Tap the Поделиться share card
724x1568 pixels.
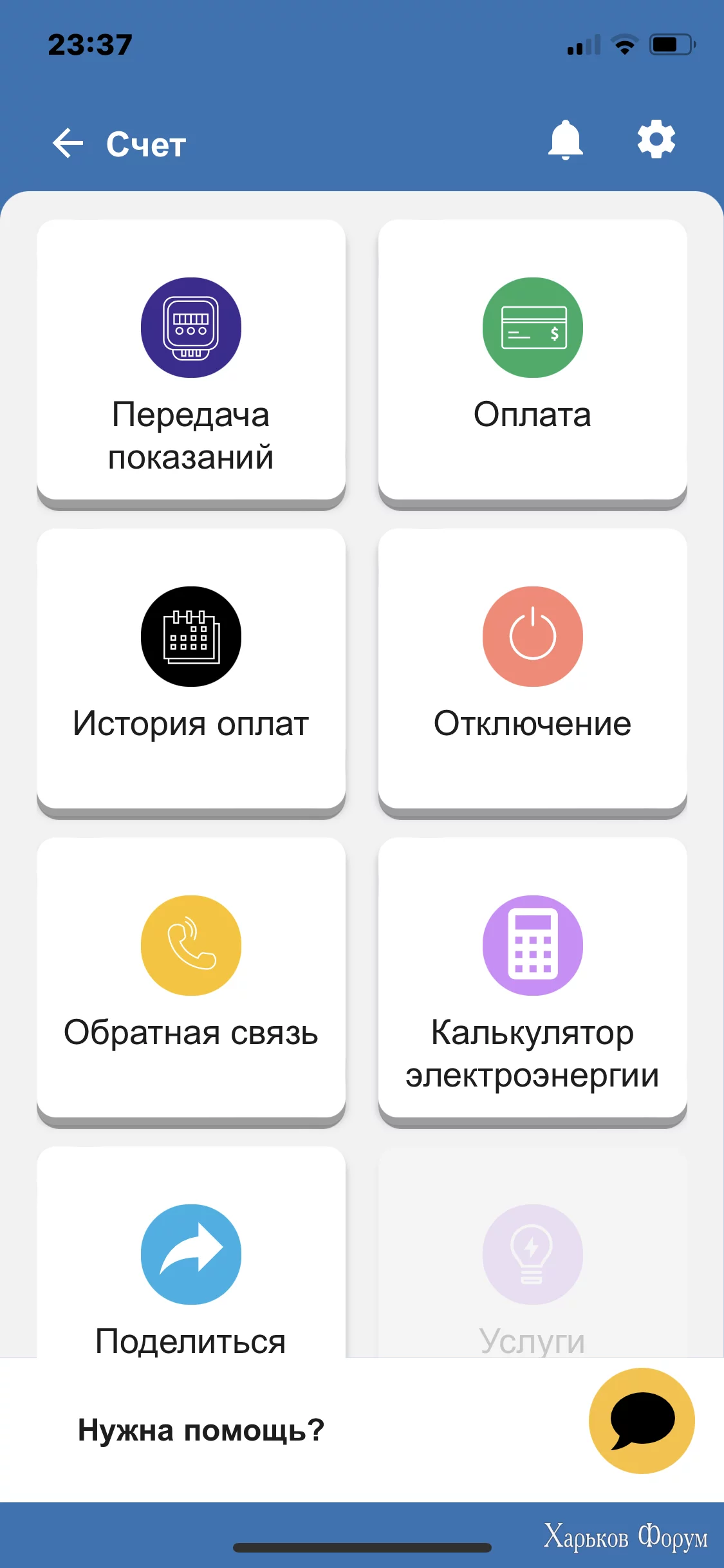(191, 1253)
